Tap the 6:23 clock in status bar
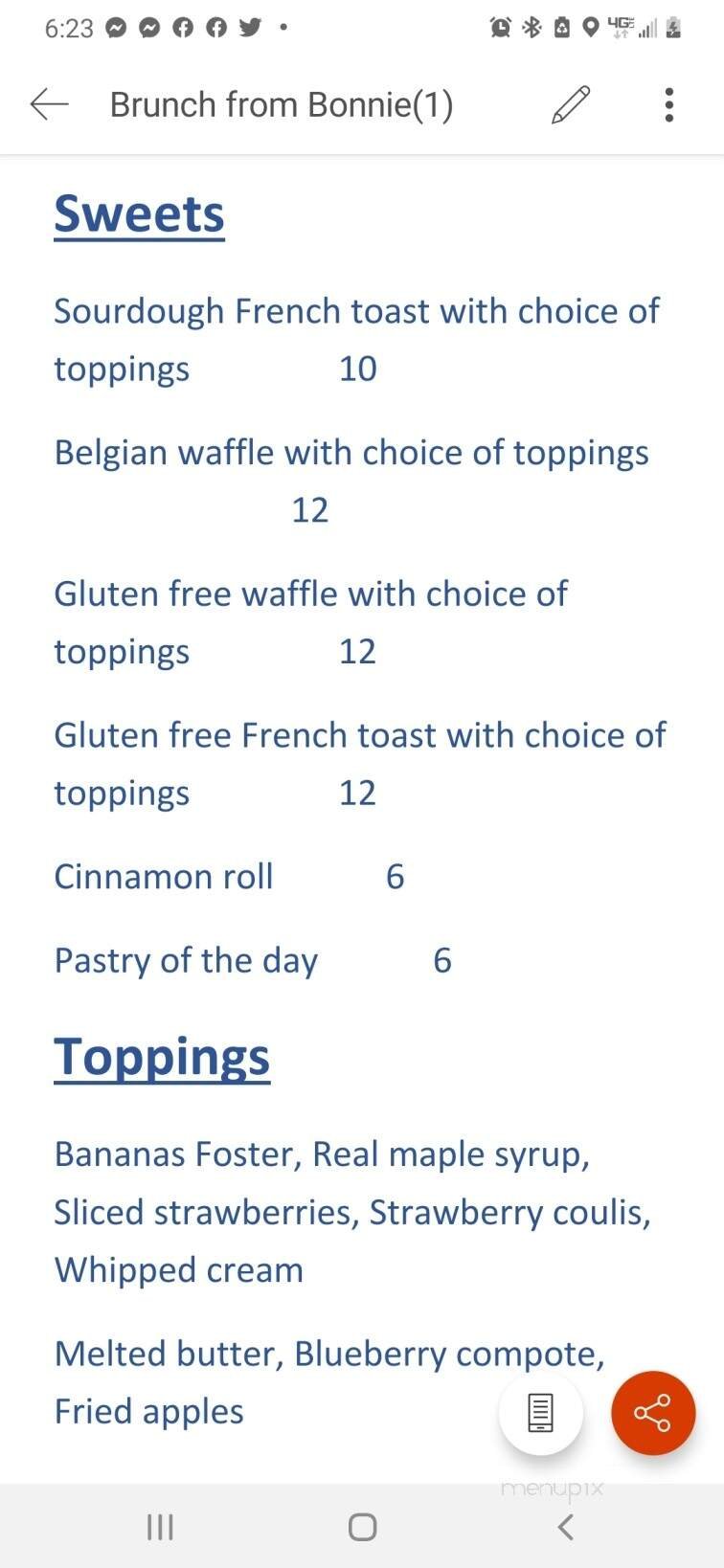724x1568 pixels. click(x=67, y=28)
